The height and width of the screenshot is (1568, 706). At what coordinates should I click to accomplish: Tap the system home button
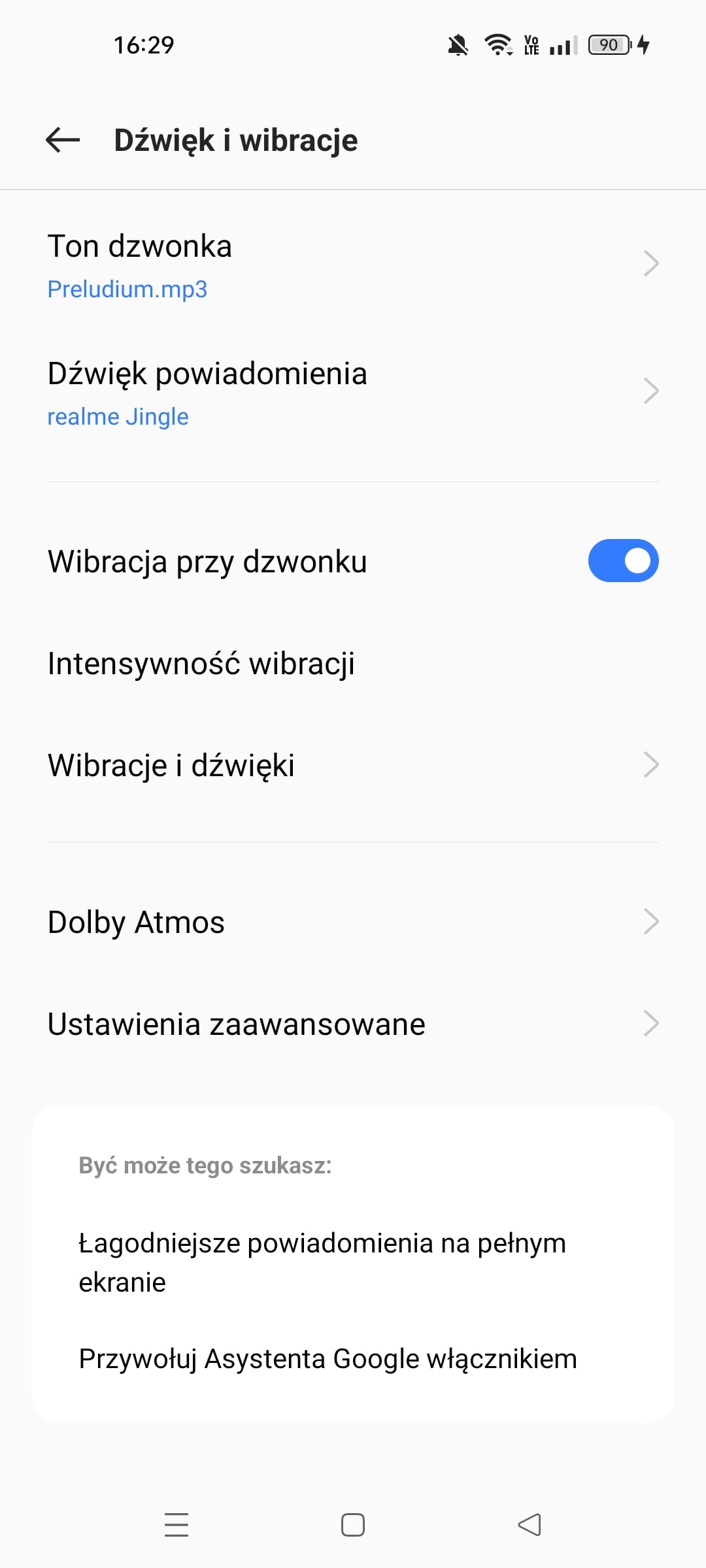pos(353,1525)
